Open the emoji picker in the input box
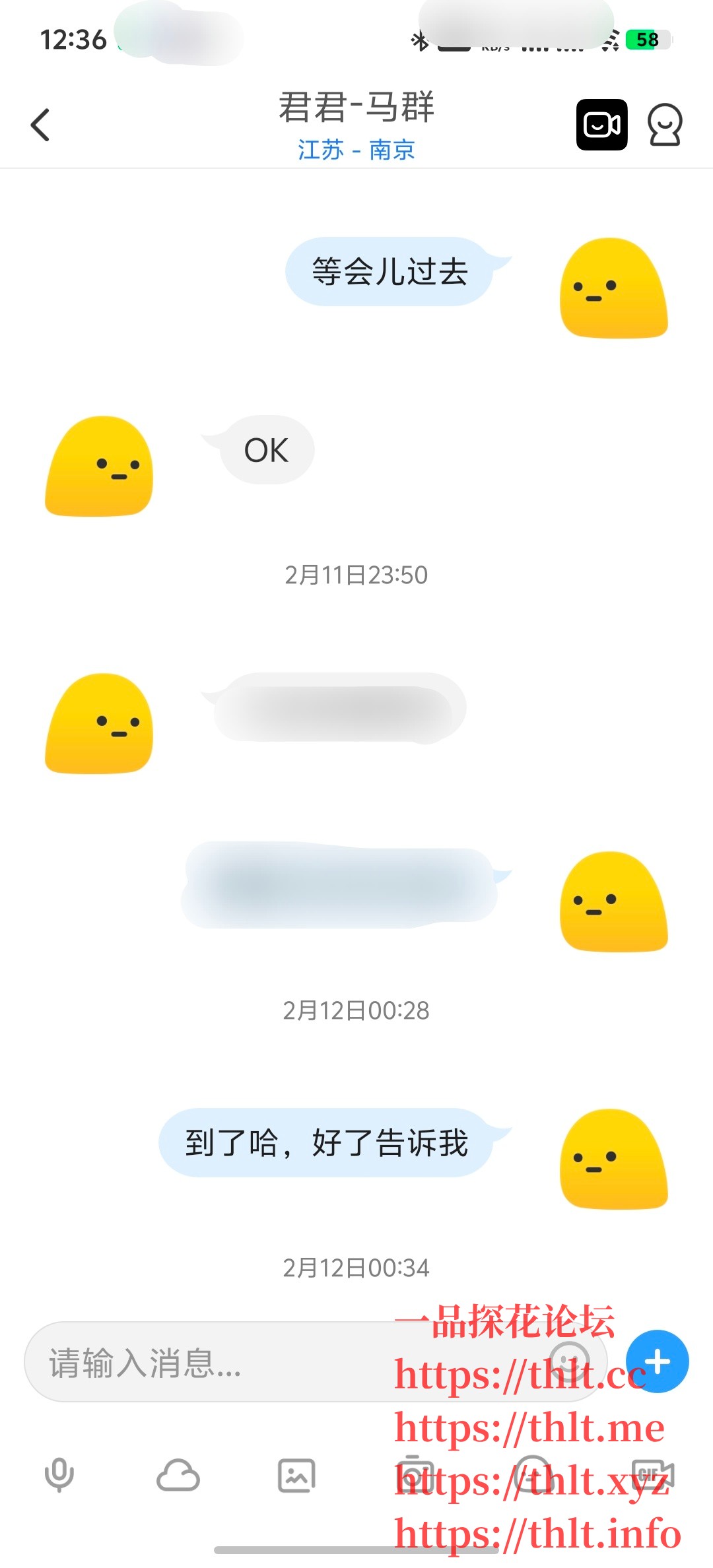 pyautogui.click(x=569, y=1361)
